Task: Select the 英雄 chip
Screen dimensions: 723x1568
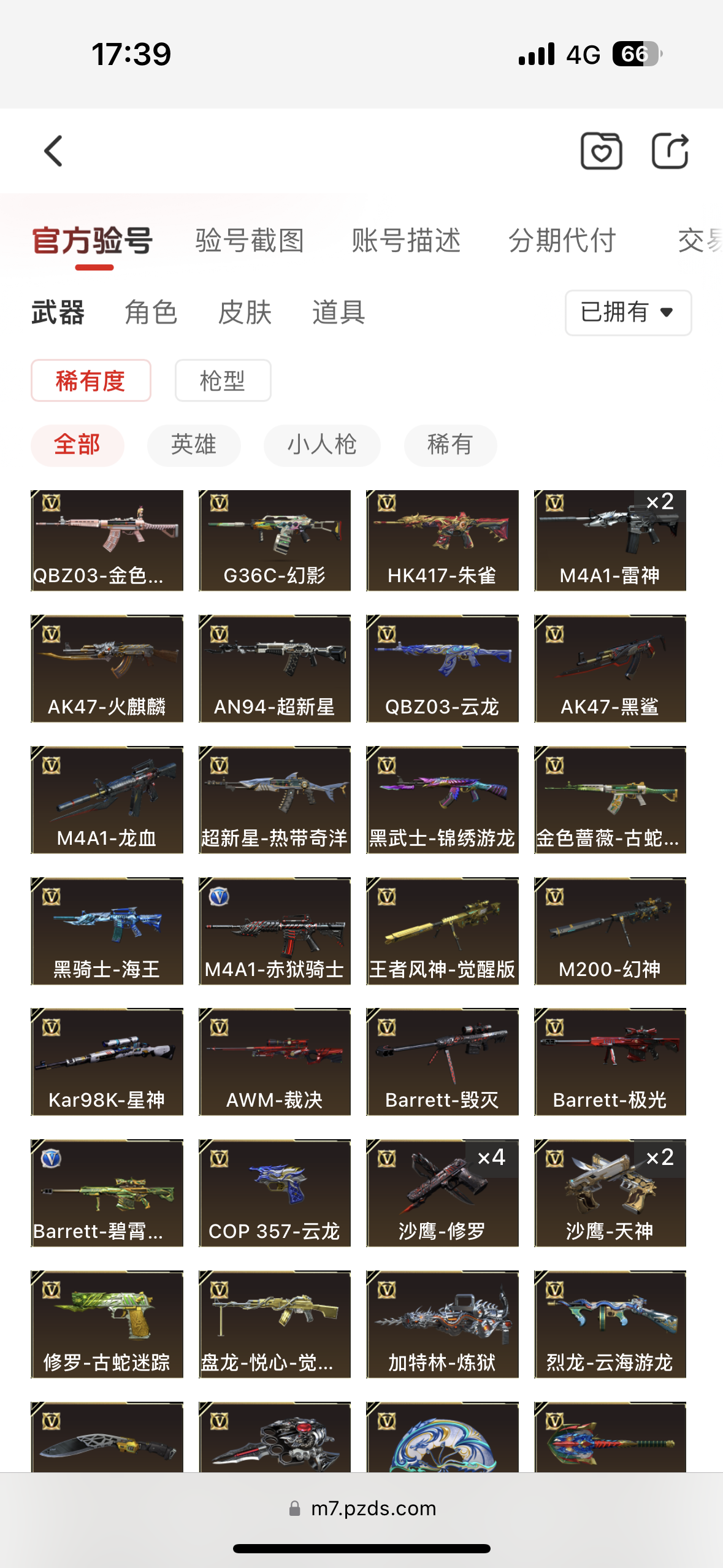Action: (194, 445)
